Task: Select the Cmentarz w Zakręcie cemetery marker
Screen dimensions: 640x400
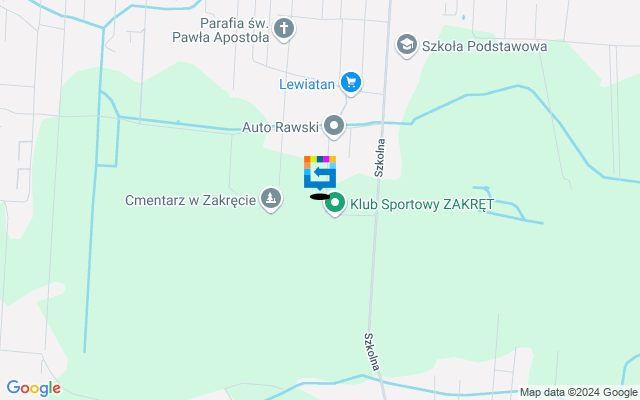Action: tap(270, 198)
